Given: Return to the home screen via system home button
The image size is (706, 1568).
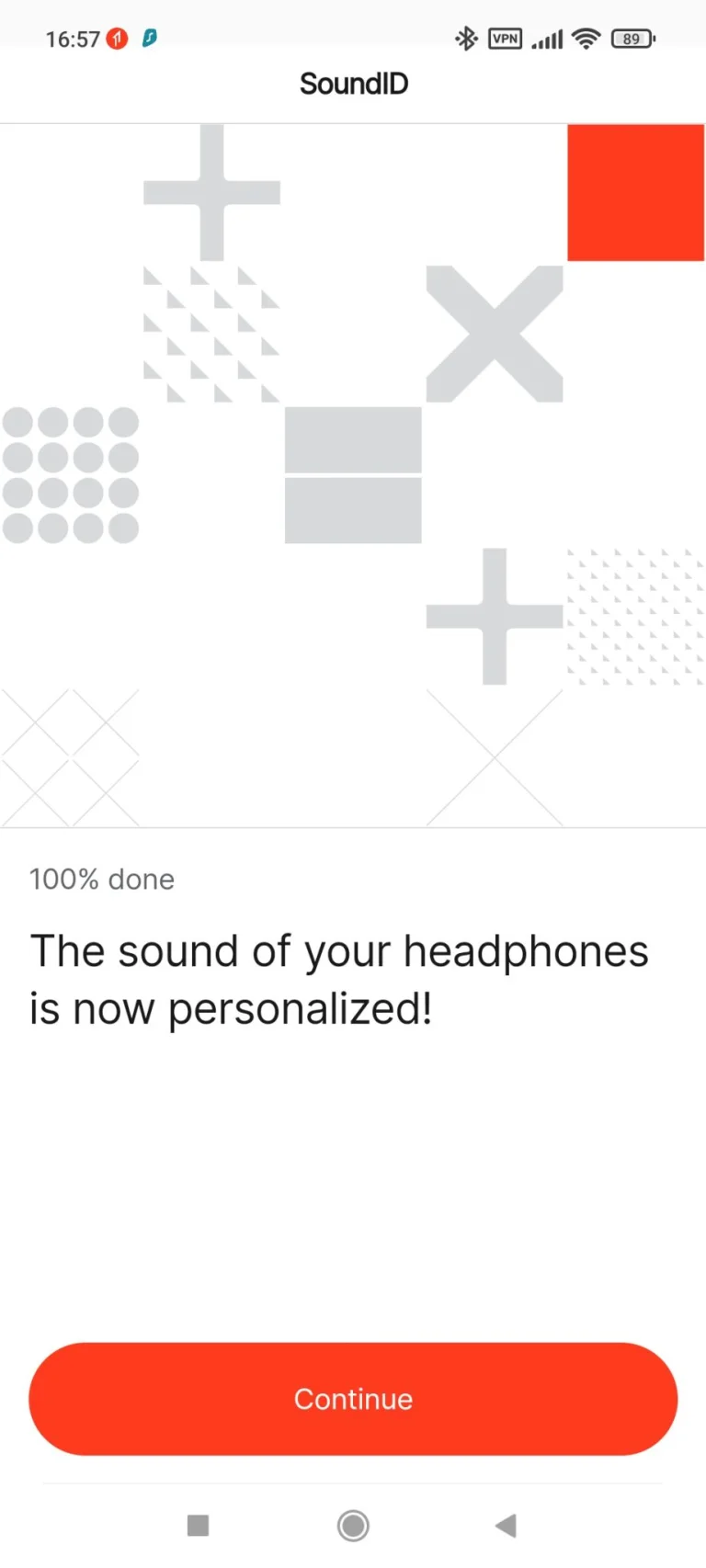Looking at the screenshot, I should (353, 1526).
